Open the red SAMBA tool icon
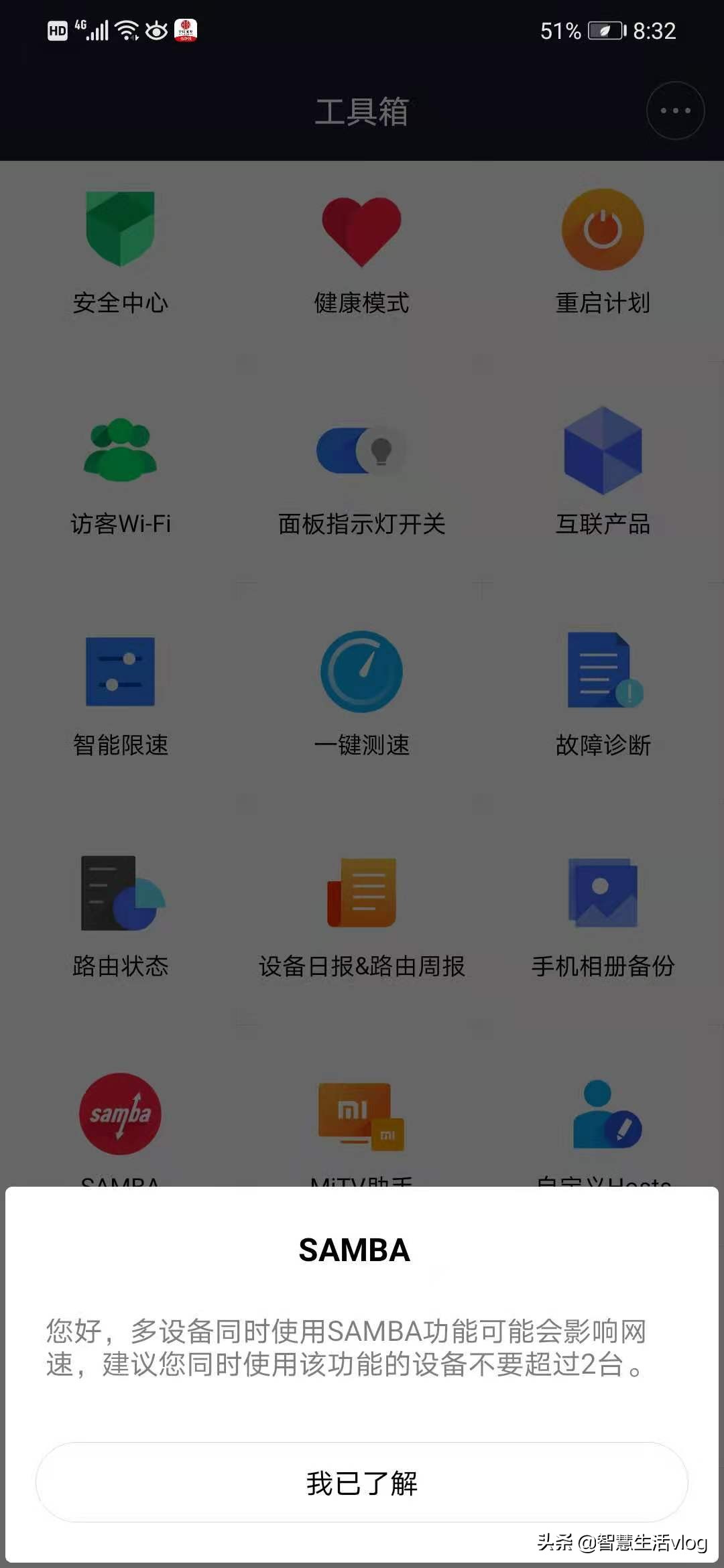Image resolution: width=724 pixels, height=1568 pixels. click(x=121, y=1112)
